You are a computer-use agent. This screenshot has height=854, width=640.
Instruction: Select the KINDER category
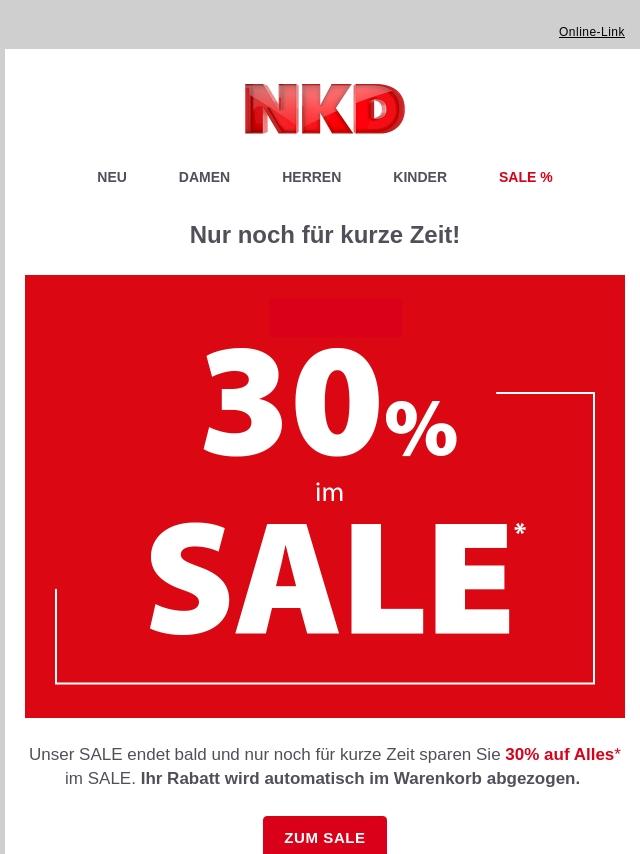(x=420, y=177)
